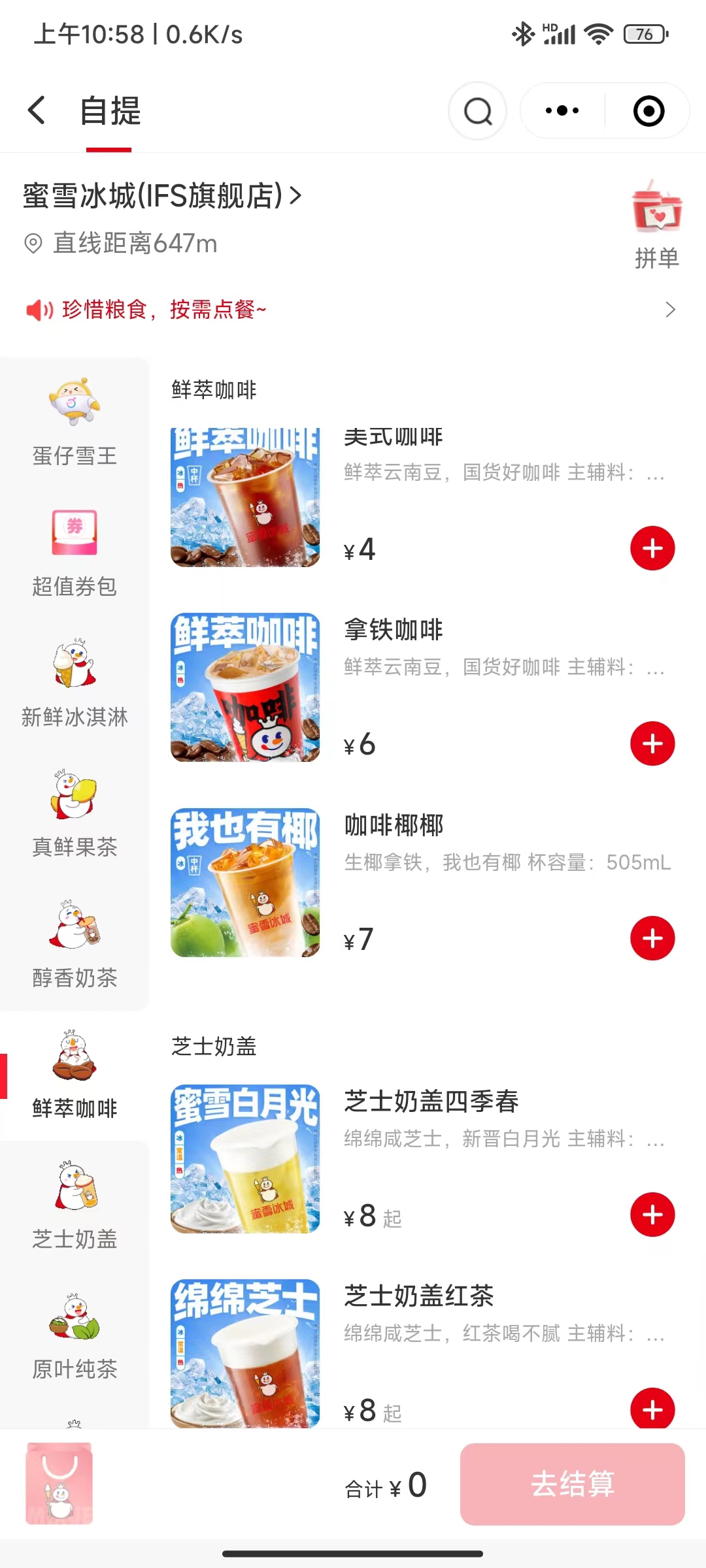Open the 蜜雪冰城(IFS旗舰店) store details
Screen dimensions: 706x1568
(162, 195)
